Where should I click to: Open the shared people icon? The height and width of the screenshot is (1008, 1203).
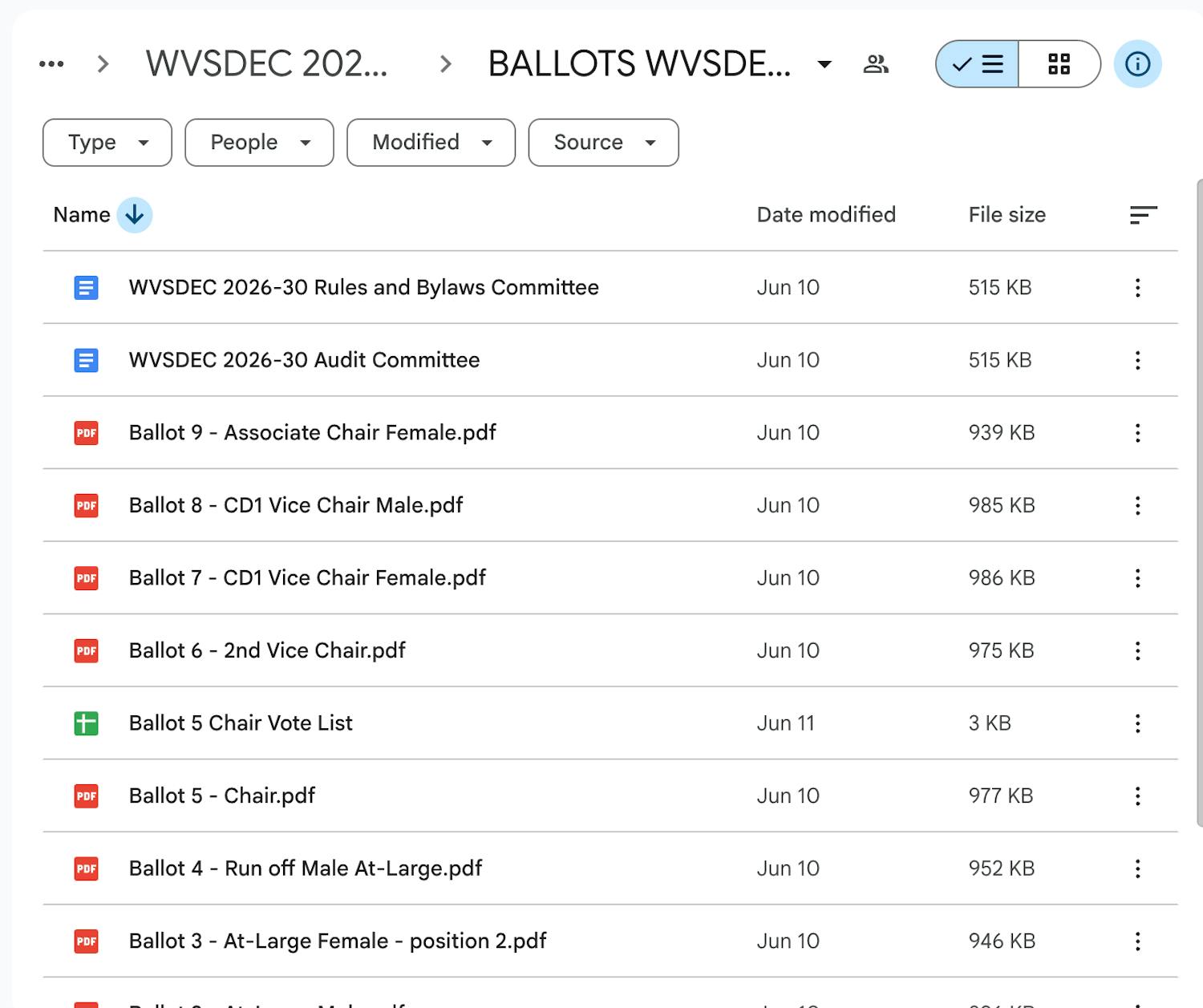876,64
